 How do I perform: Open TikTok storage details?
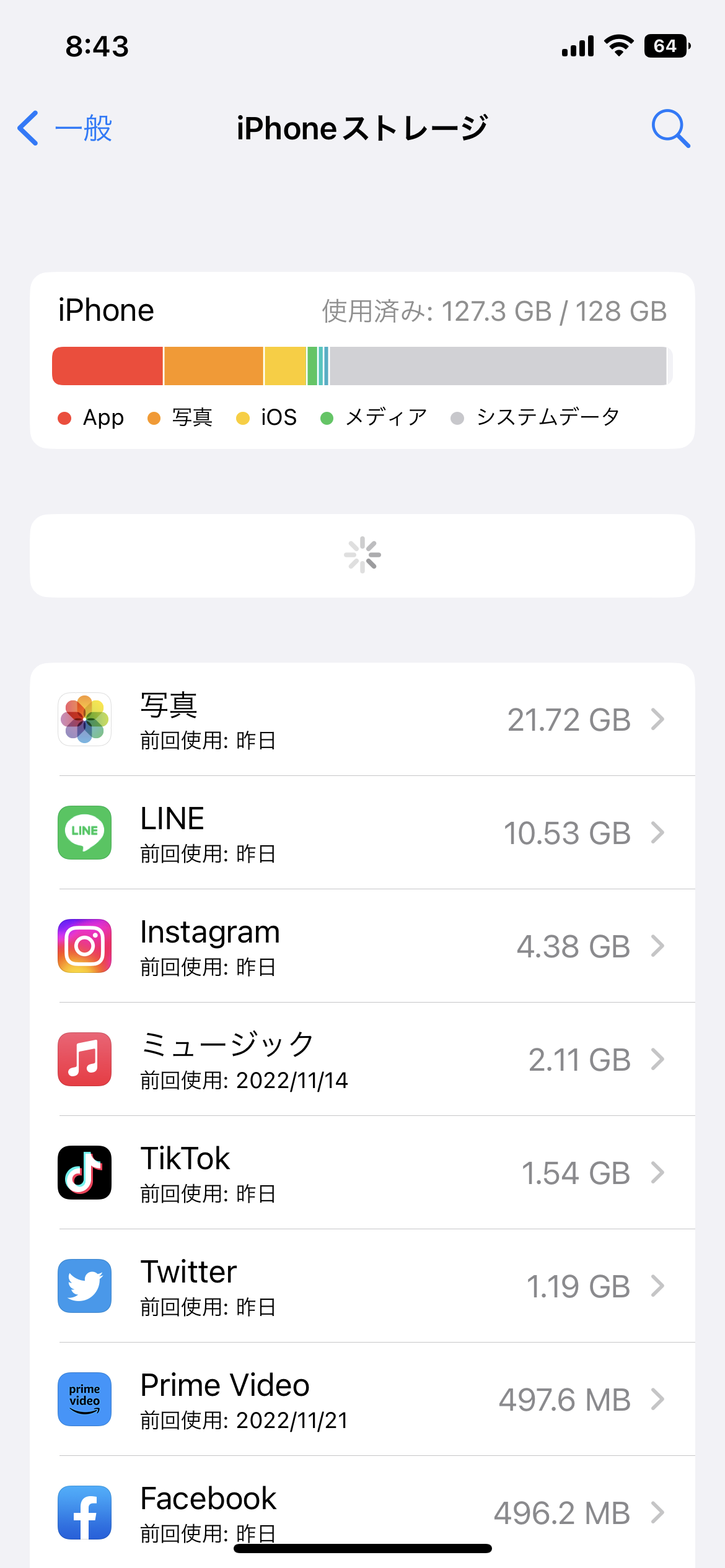tap(362, 1173)
